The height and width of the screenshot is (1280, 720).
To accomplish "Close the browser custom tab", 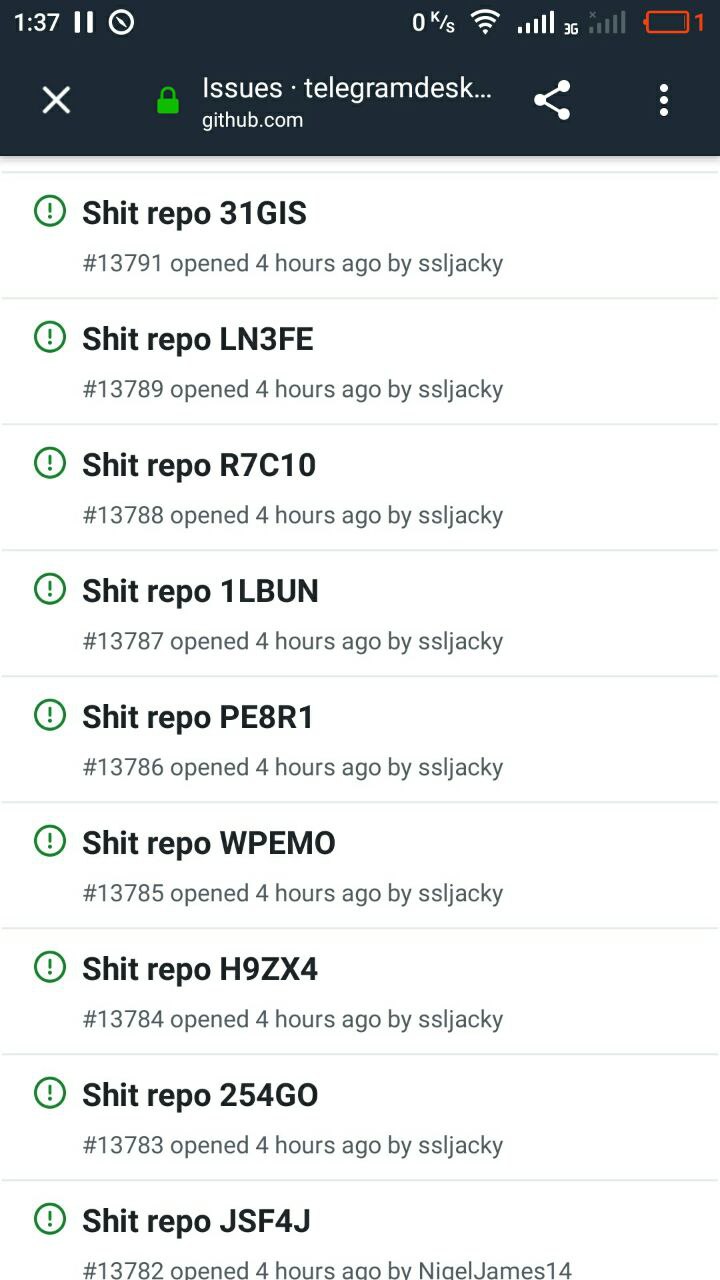I will (56, 100).
